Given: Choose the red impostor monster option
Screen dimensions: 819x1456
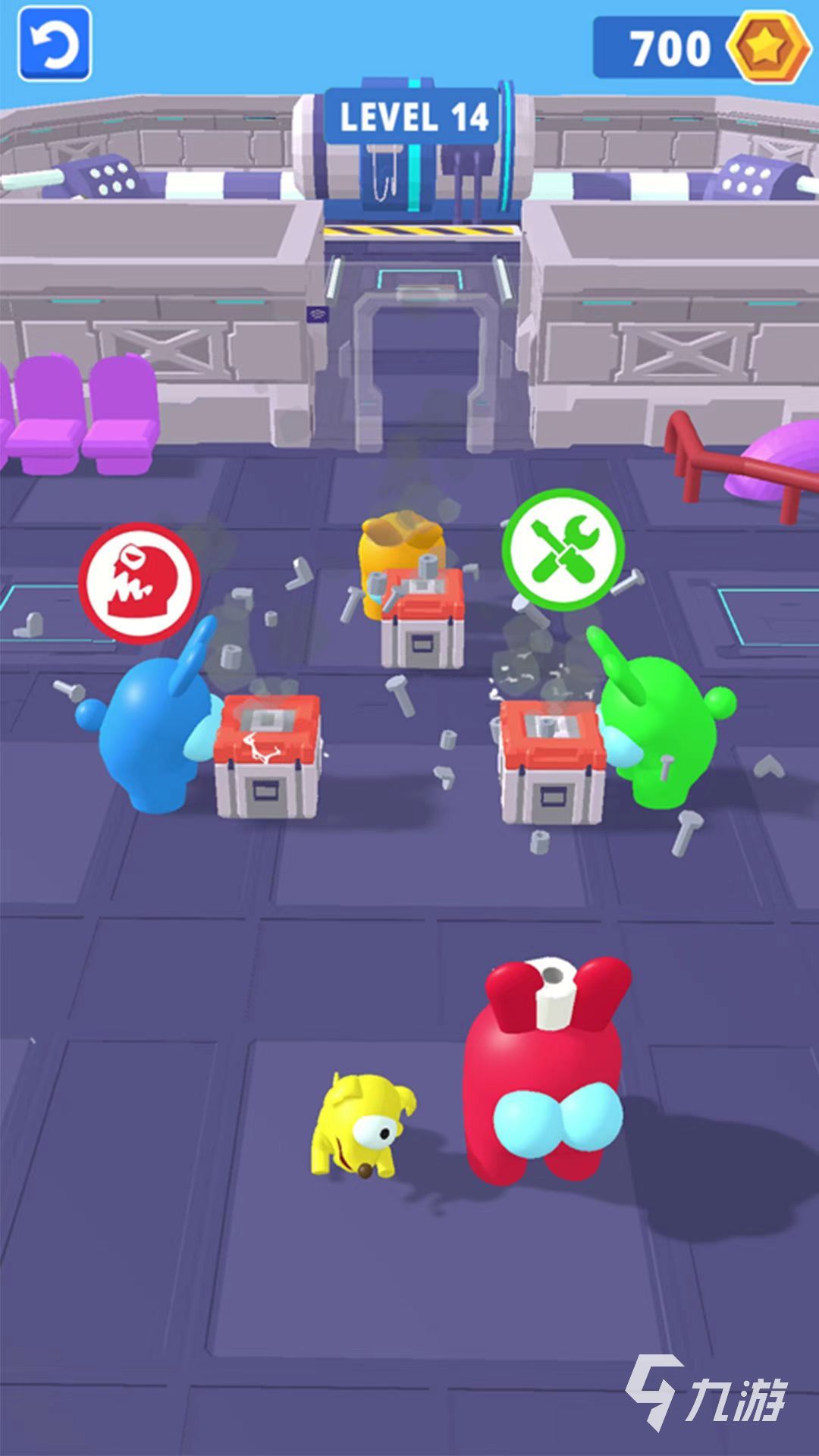Looking at the screenshot, I should coord(140,582).
